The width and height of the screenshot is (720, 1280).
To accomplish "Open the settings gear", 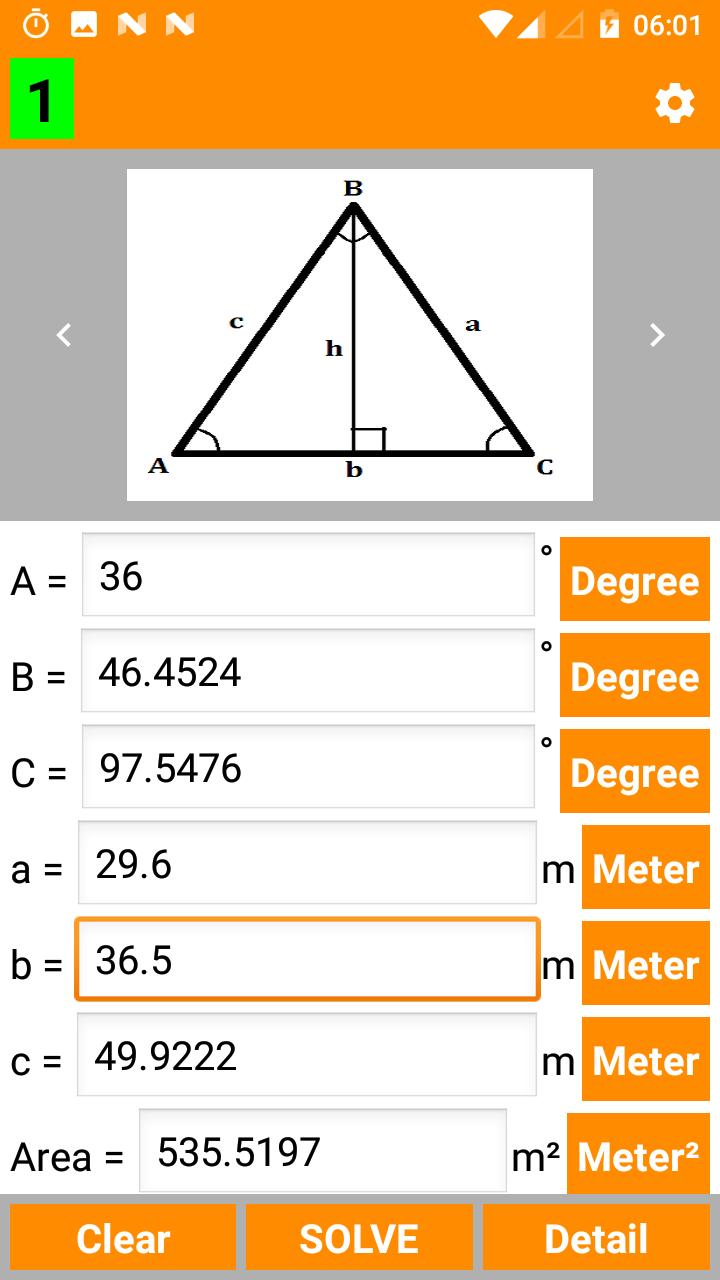I will coord(675,103).
